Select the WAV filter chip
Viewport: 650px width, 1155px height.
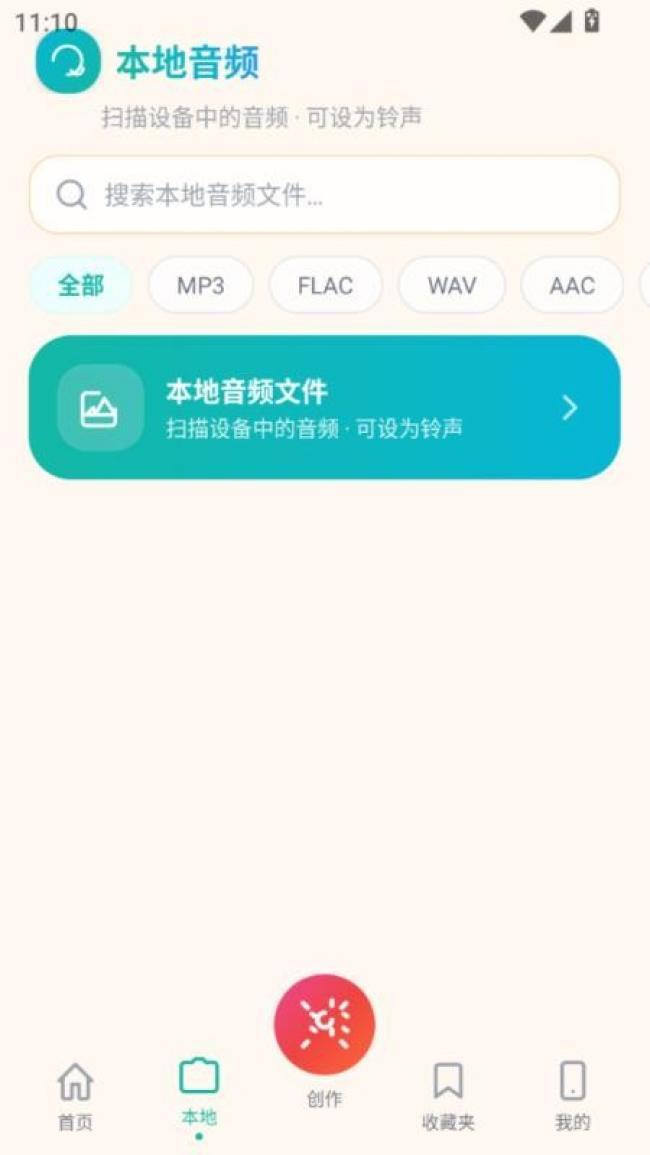tap(451, 286)
